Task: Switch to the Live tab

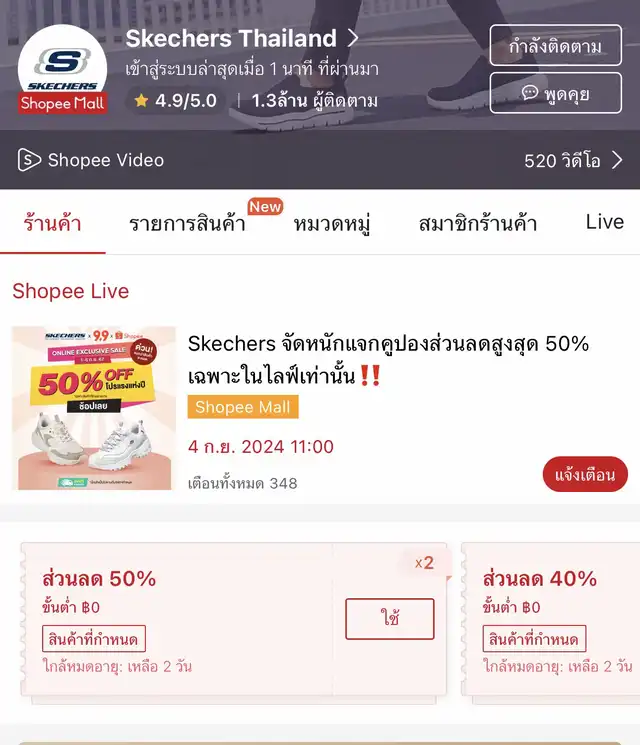Action: [604, 222]
